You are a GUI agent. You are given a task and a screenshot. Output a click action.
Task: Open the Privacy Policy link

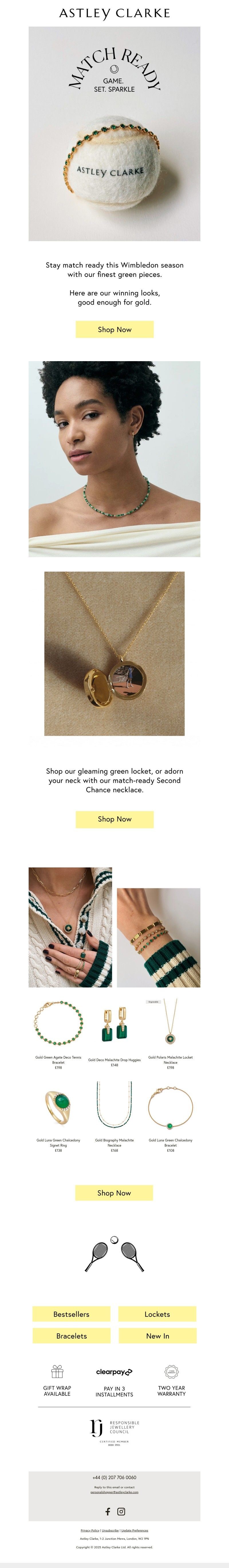(x=90, y=1530)
